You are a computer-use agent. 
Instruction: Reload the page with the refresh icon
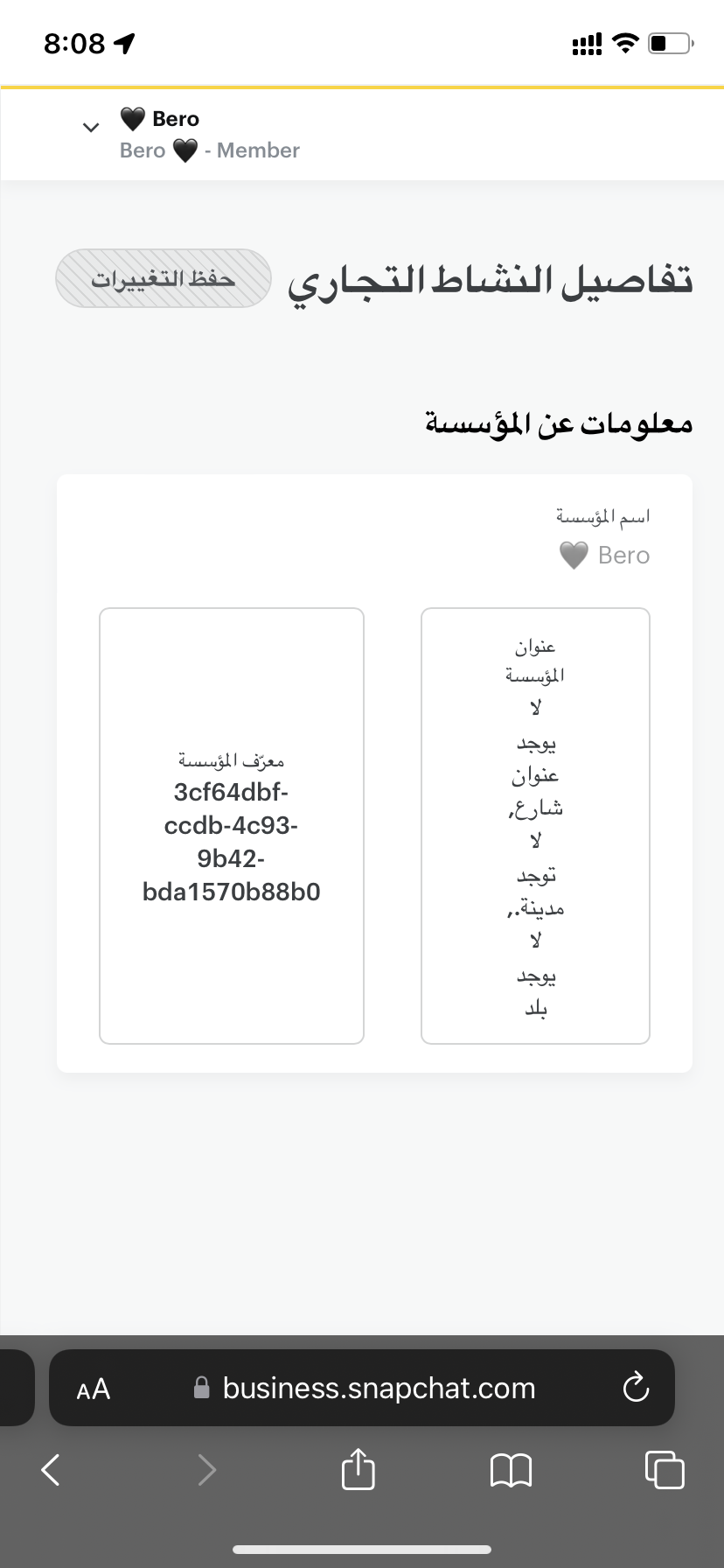point(636,1388)
